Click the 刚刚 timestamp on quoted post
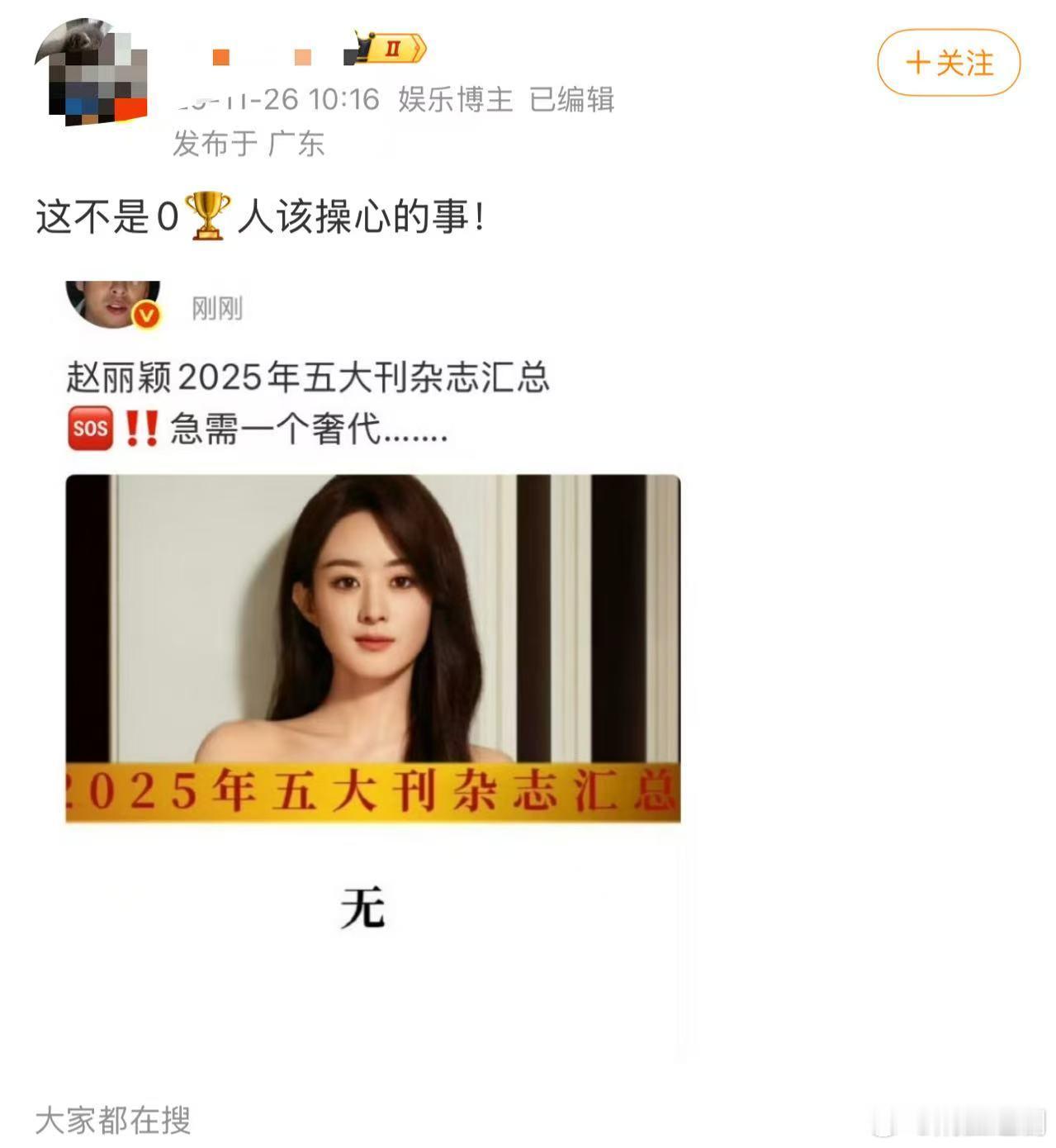This screenshot has height=1148, width=1056. 217,307
